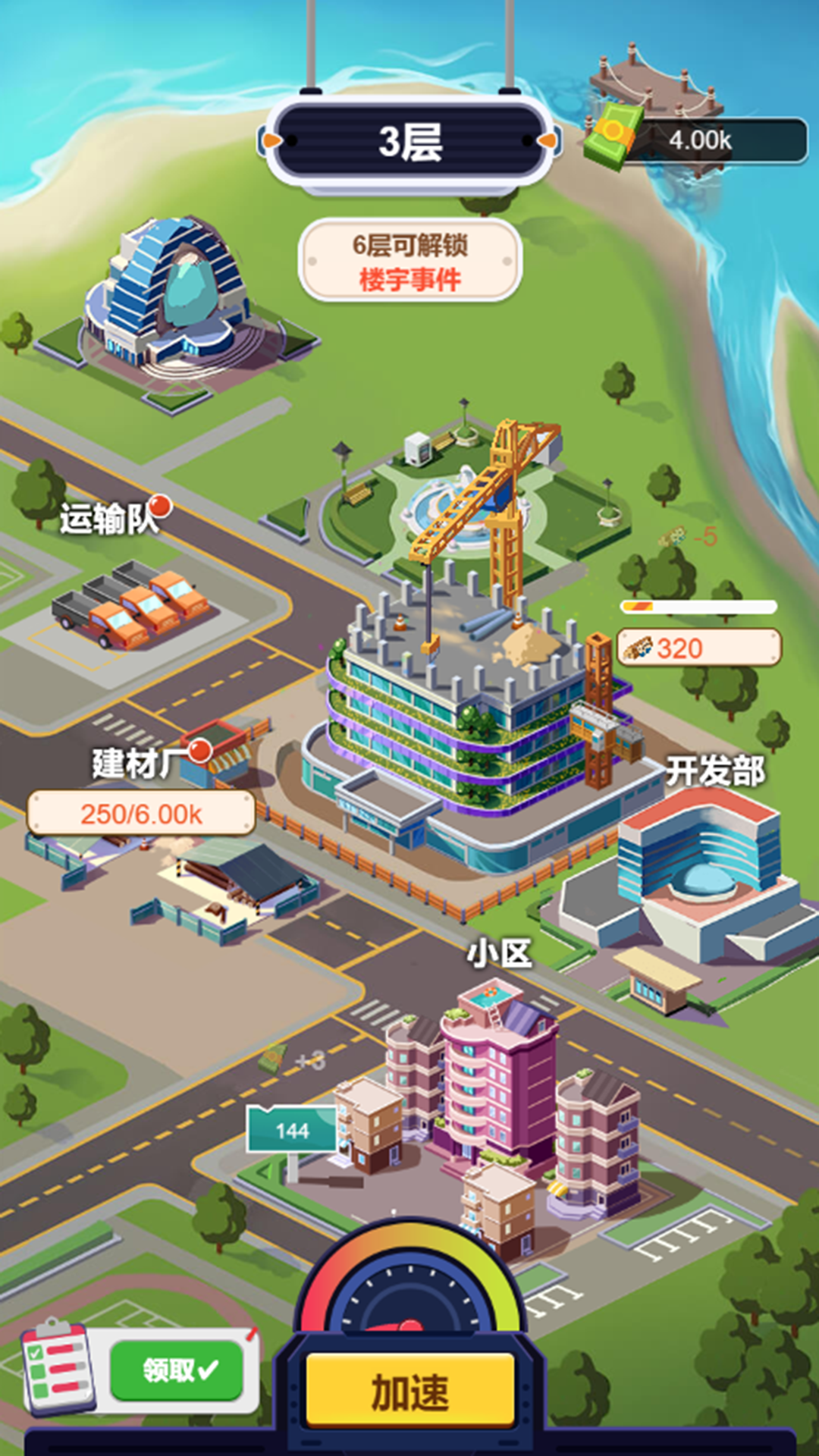Open the task checklist clipboard

pos(58,1367)
